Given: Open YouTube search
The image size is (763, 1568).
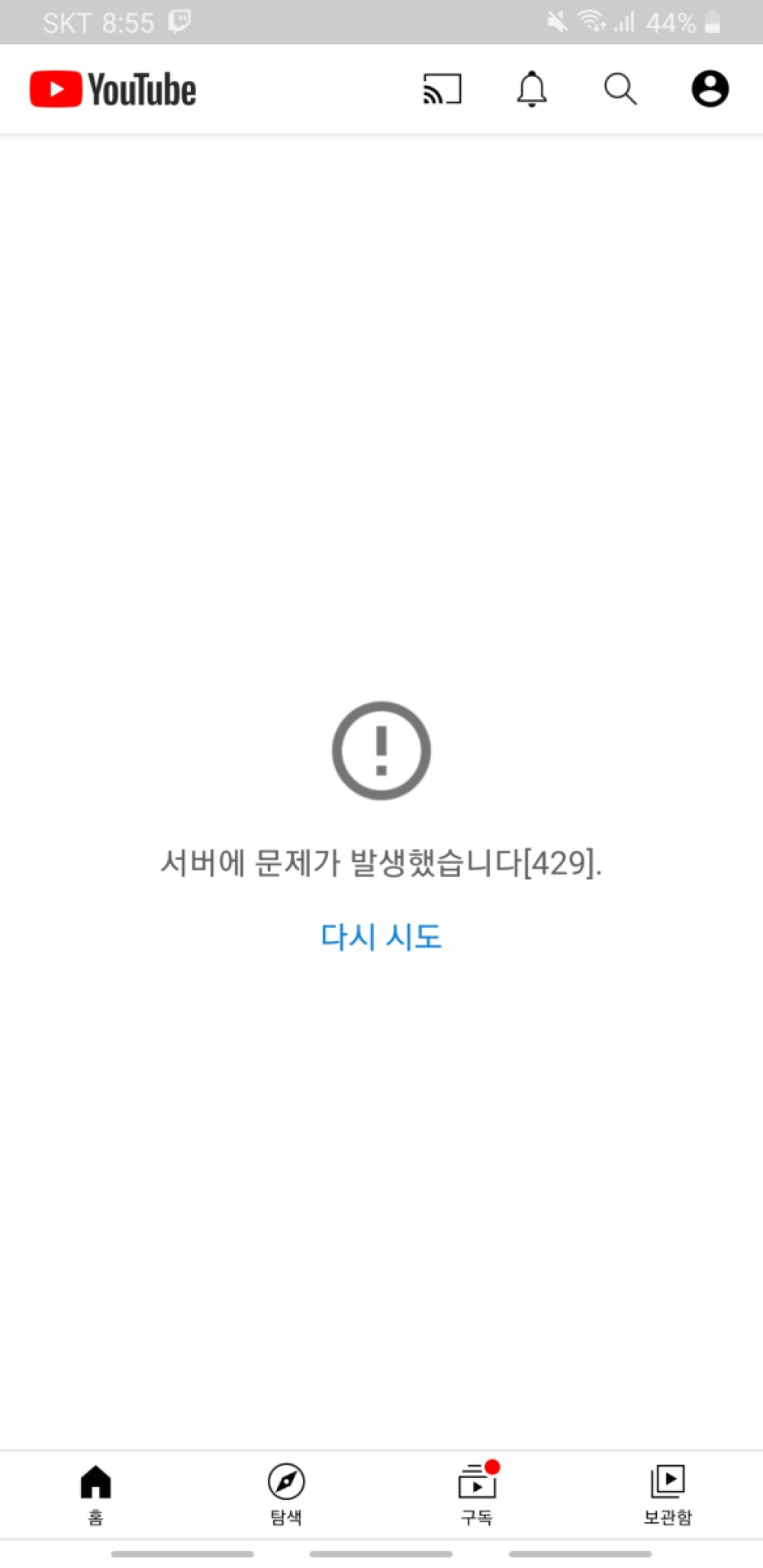Looking at the screenshot, I should coord(620,89).
